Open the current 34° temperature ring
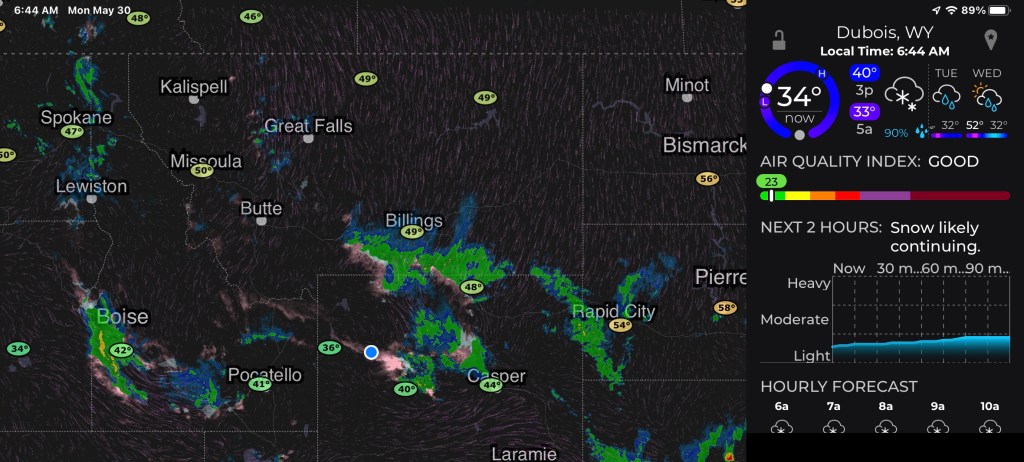The width and height of the screenshot is (1024, 462). coord(799,100)
